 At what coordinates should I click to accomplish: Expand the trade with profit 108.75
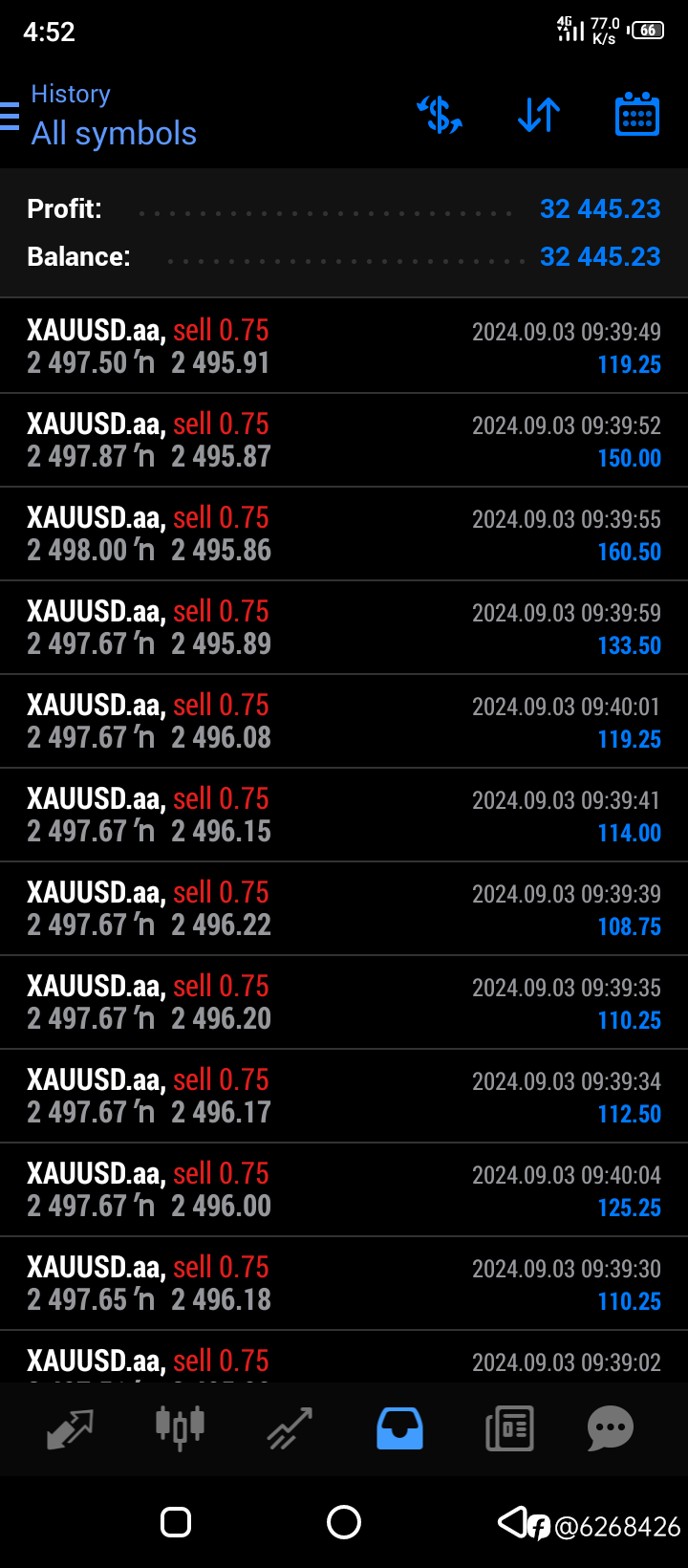pyautogui.click(x=344, y=908)
